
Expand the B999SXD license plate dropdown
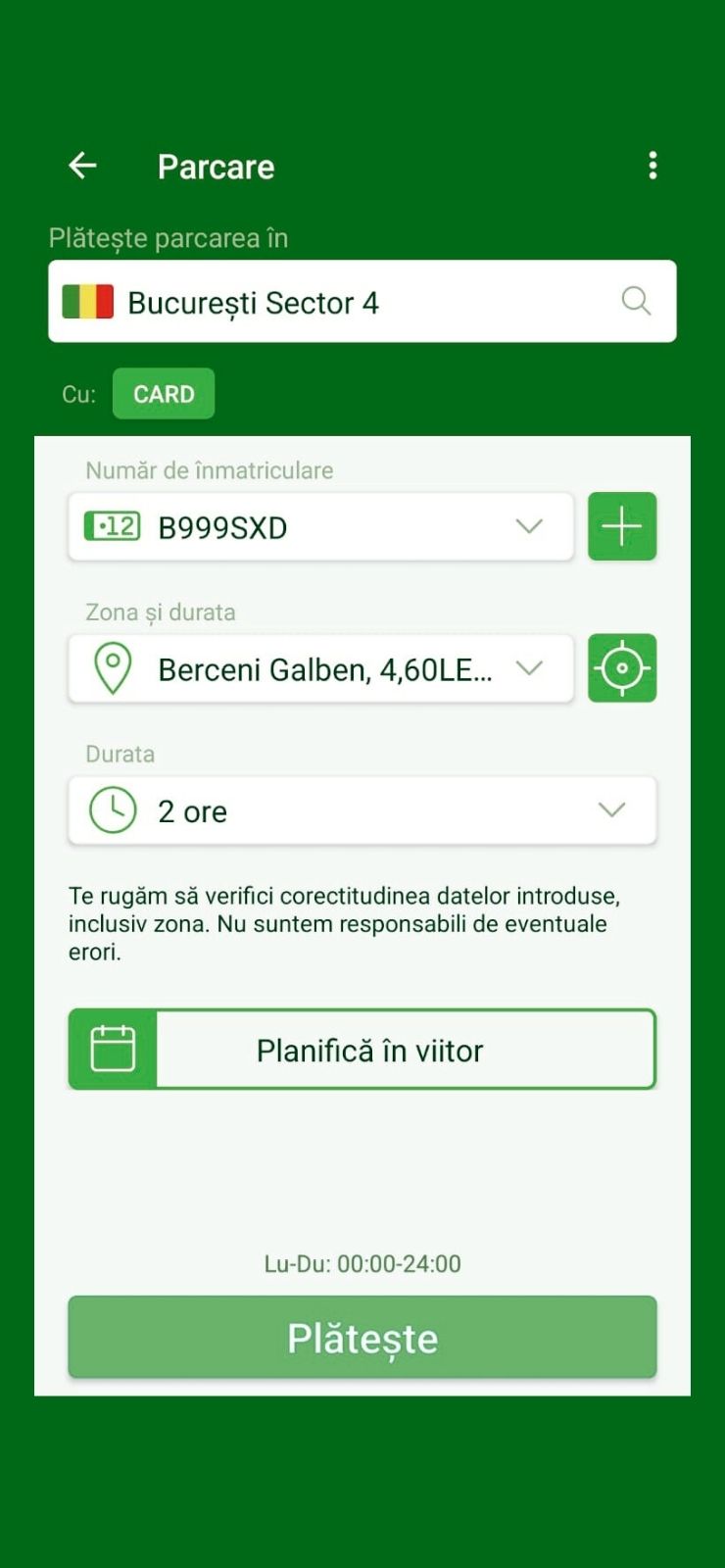tap(320, 527)
